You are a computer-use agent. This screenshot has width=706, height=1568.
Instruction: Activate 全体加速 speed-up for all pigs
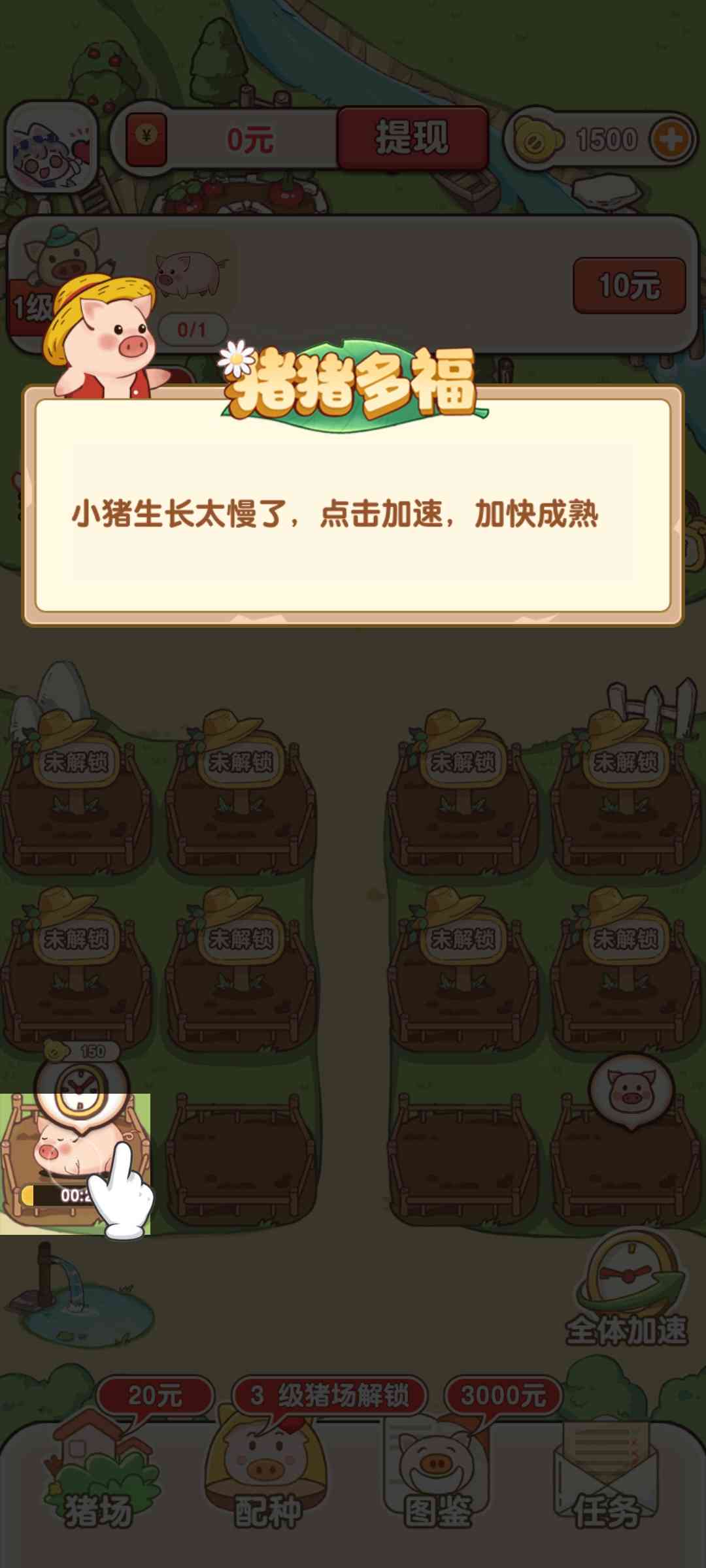(x=628, y=1290)
